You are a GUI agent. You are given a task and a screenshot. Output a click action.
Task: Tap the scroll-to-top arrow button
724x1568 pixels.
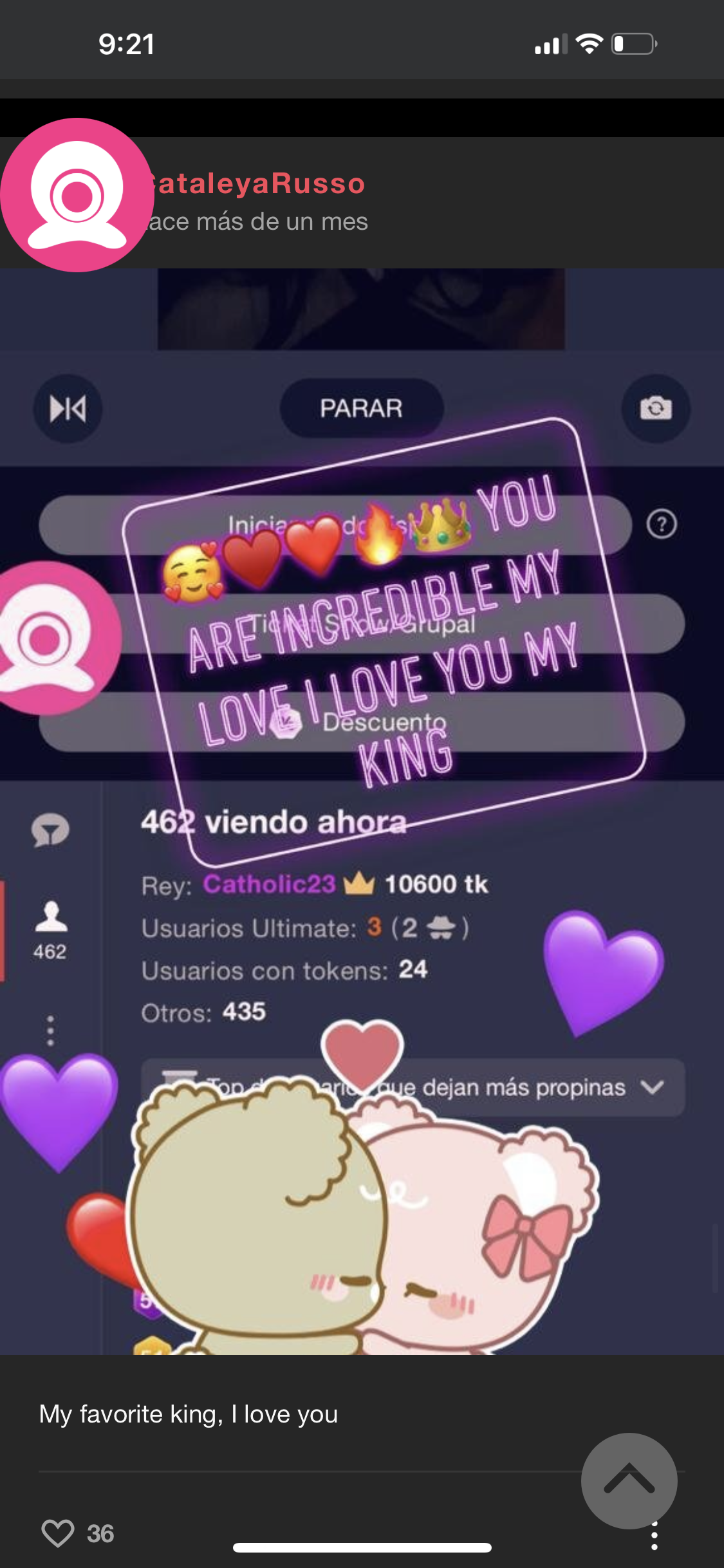pyautogui.click(x=629, y=1480)
